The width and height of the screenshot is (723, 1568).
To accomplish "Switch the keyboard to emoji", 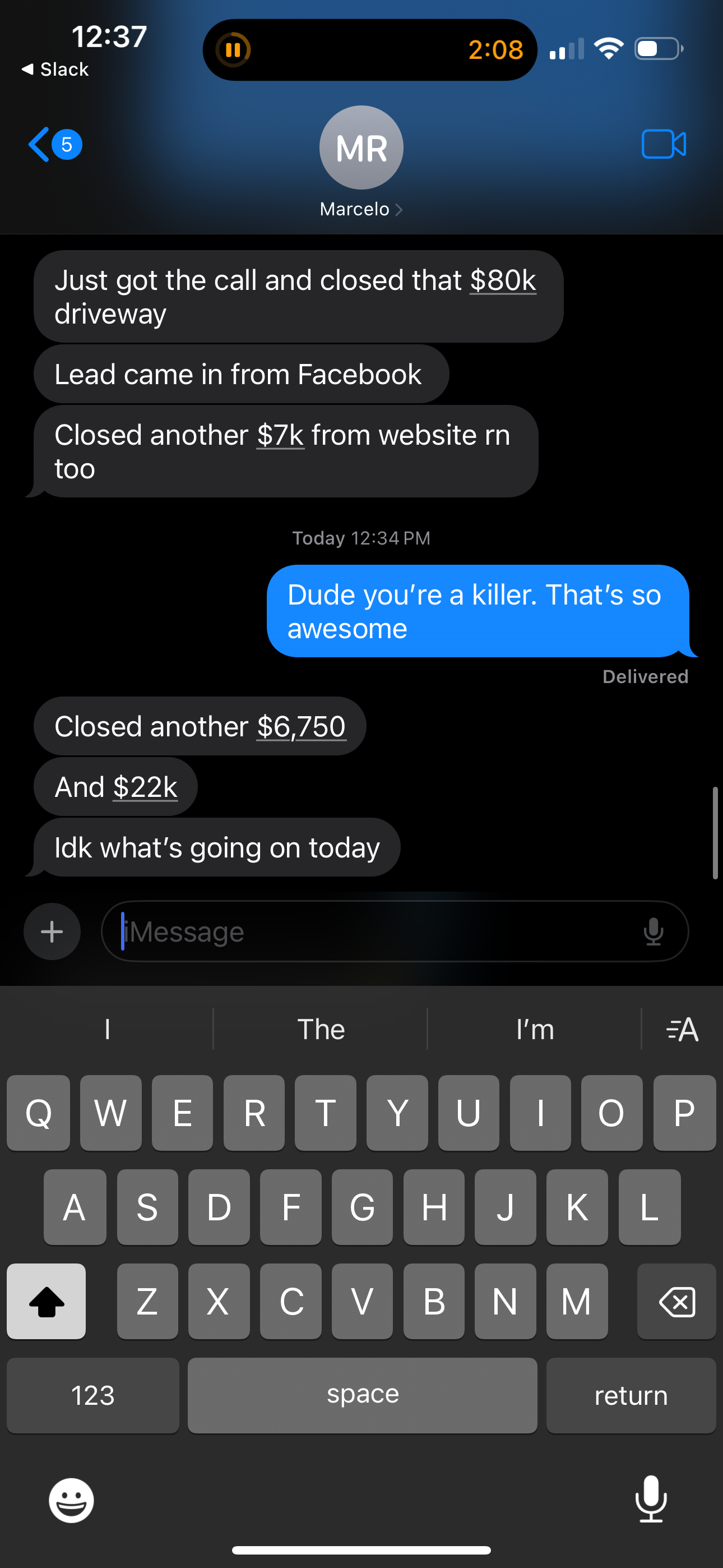I will tap(71, 1501).
